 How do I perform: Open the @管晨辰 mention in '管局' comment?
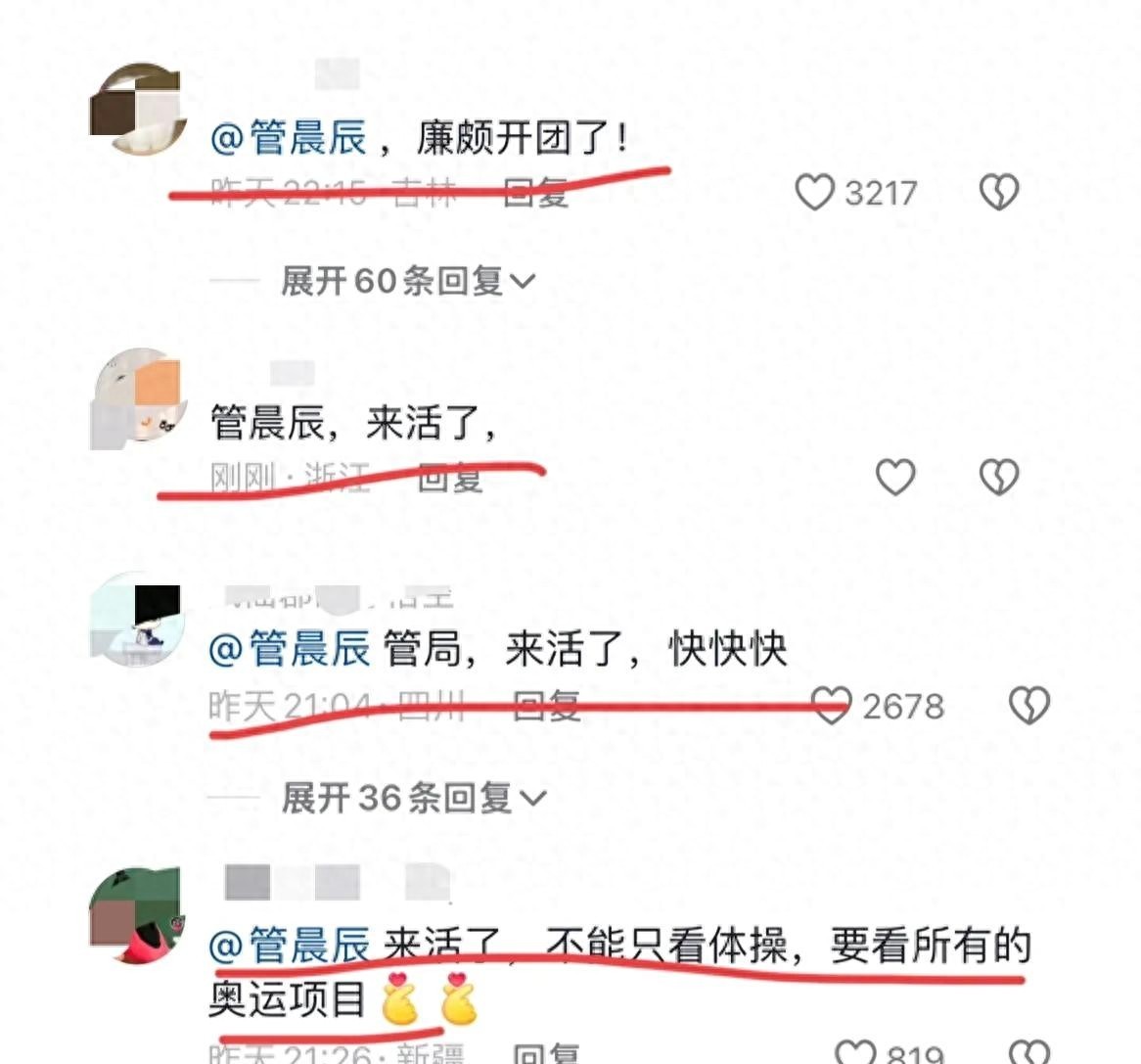click(x=289, y=649)
